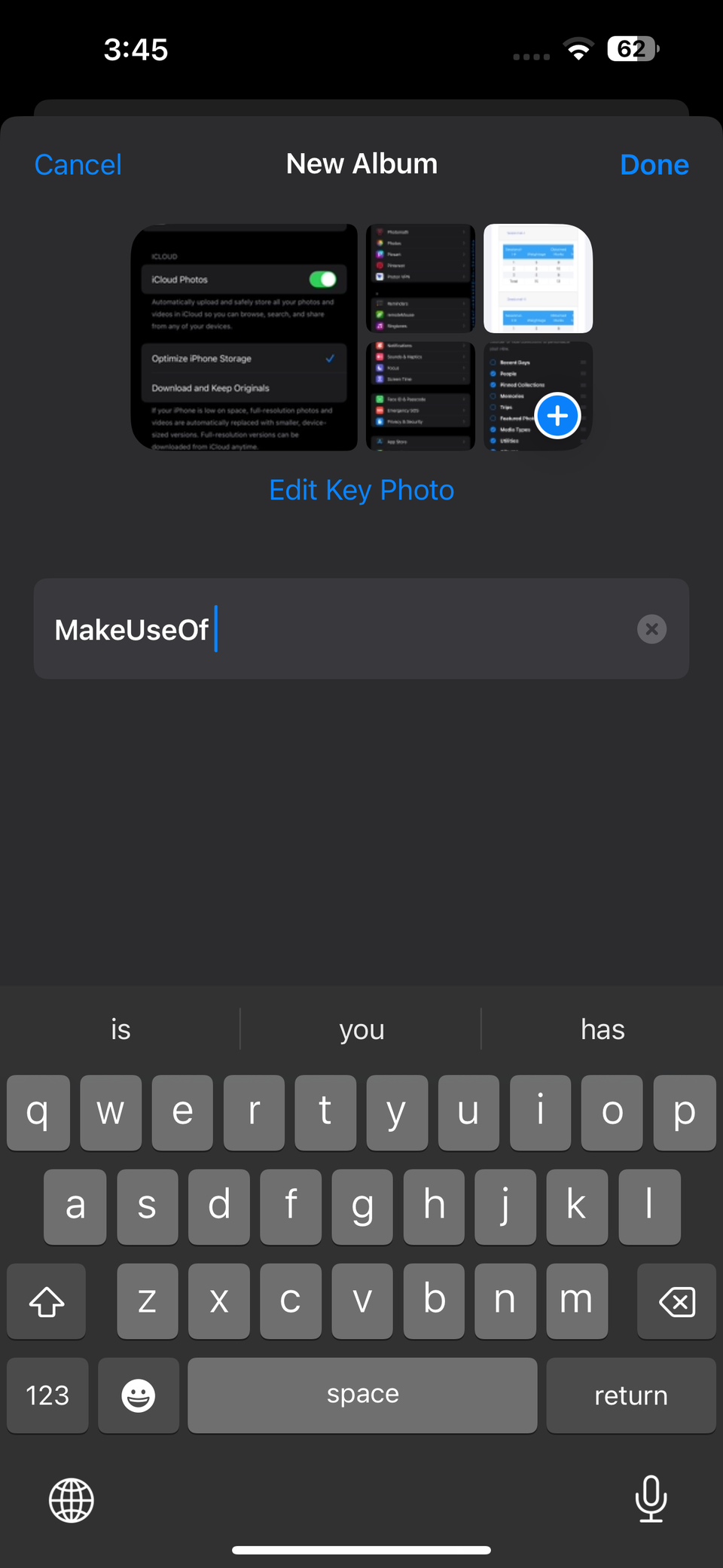Image resolution: width=723 pixels, height=1568 pixels.
Task: Insert the suggested word "you"
Action: pyautogui.click(x=361, y=1029)
